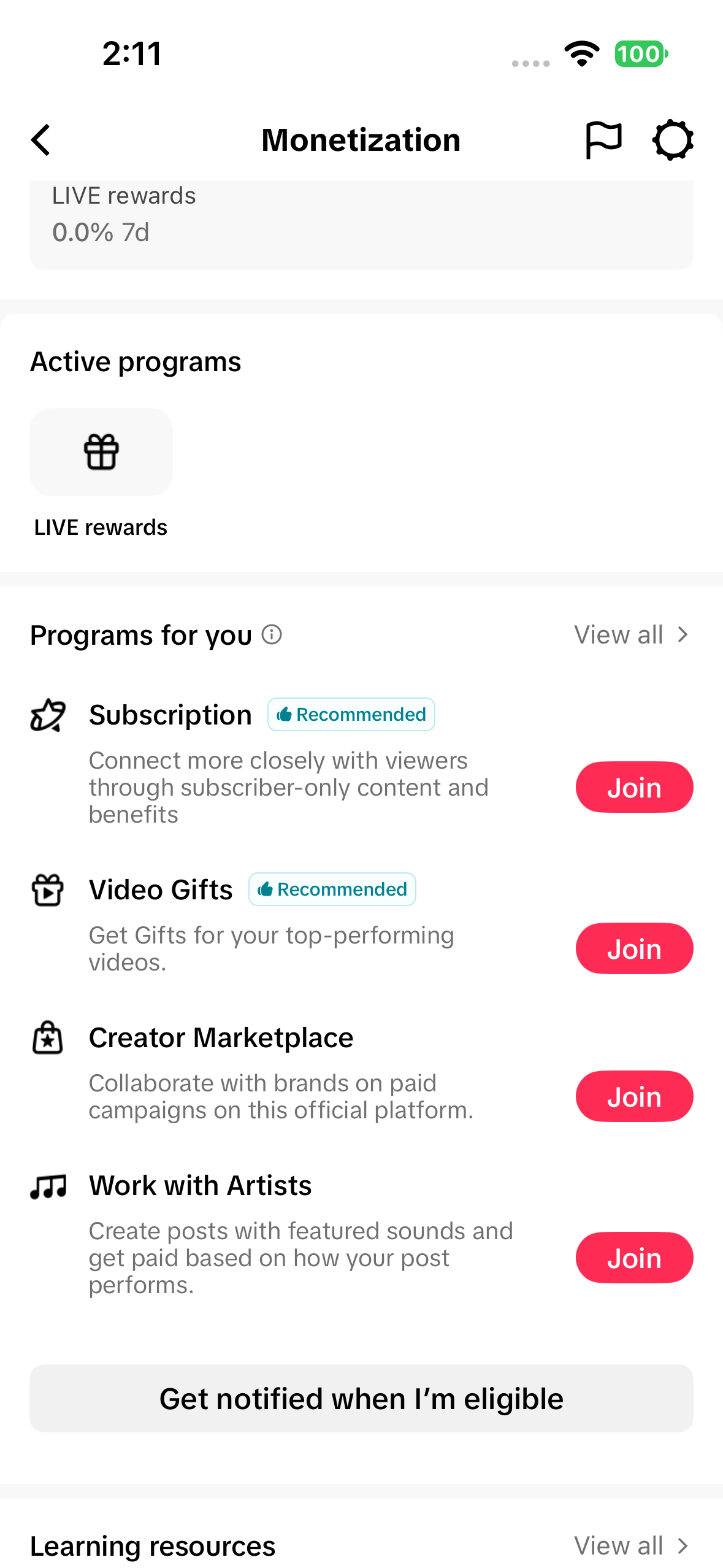The height and width of the screenshot is (1568, 723).
Task: Open the LIVE rewards active program
Action: (x=101, y=474)
